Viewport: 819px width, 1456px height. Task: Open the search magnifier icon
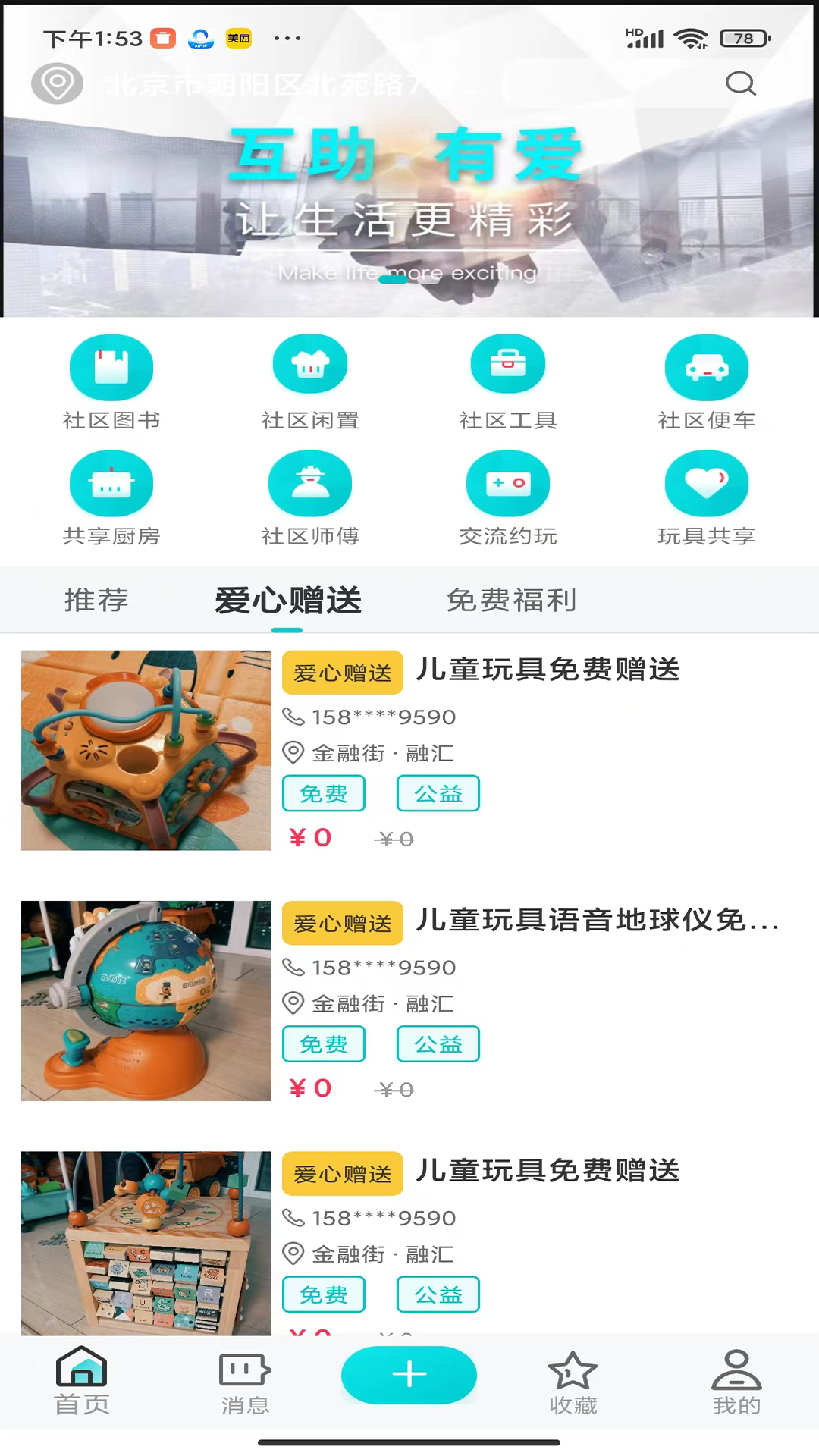click(x=741, y=84)
